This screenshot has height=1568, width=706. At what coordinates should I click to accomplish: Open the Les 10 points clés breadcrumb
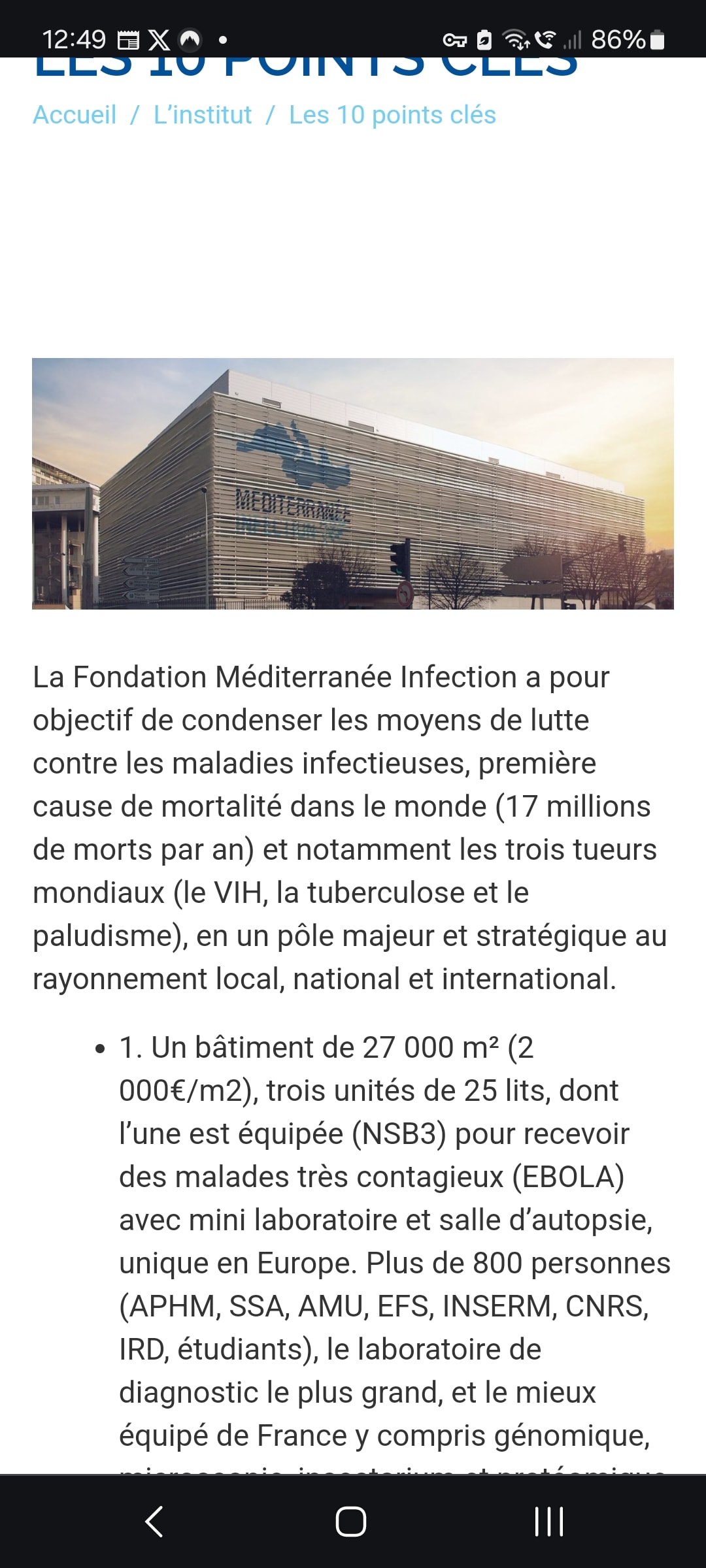pyautogui.click(x=392, y=115)
